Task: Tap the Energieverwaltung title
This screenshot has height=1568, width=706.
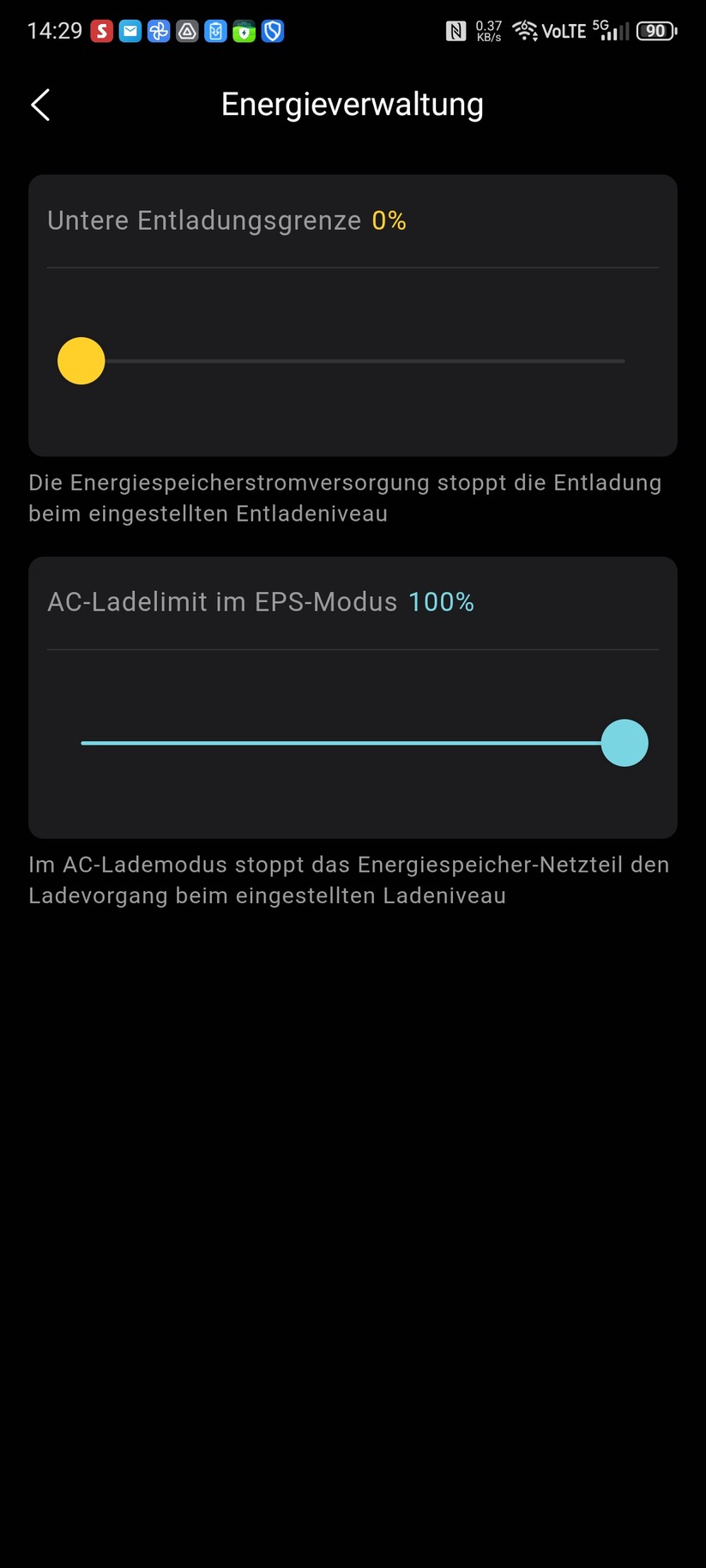Action: coord(352,104)
